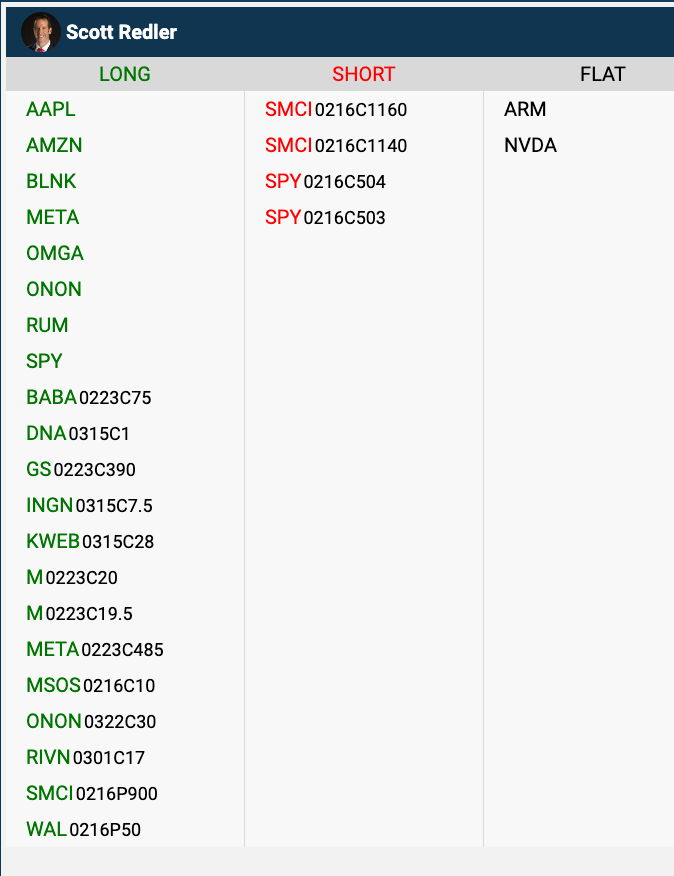Open the WAL 0216P50 option

83,829
